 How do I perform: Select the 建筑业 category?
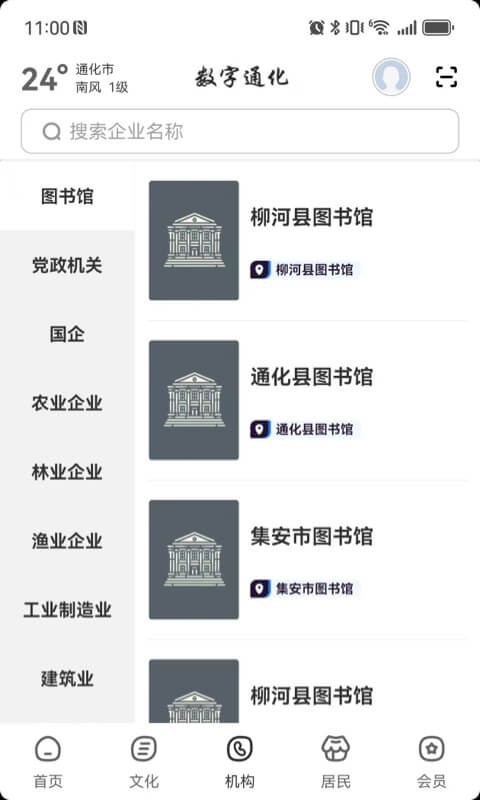pos(67,679)
